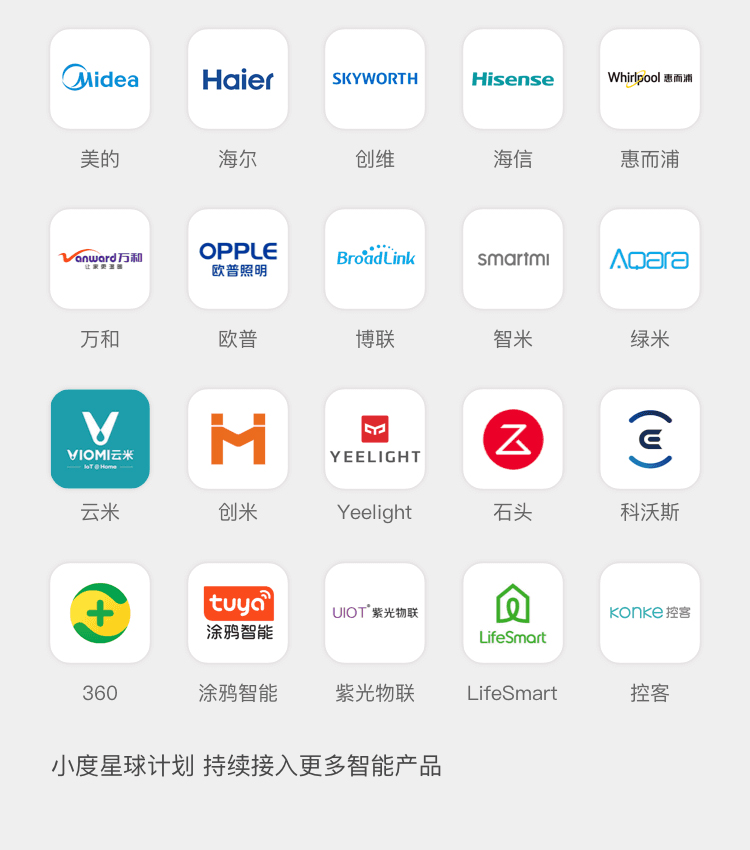Screen dimensions: 750x850
Task: Open the smartmi (智米) brand
Action: click(x=513, y=259)
